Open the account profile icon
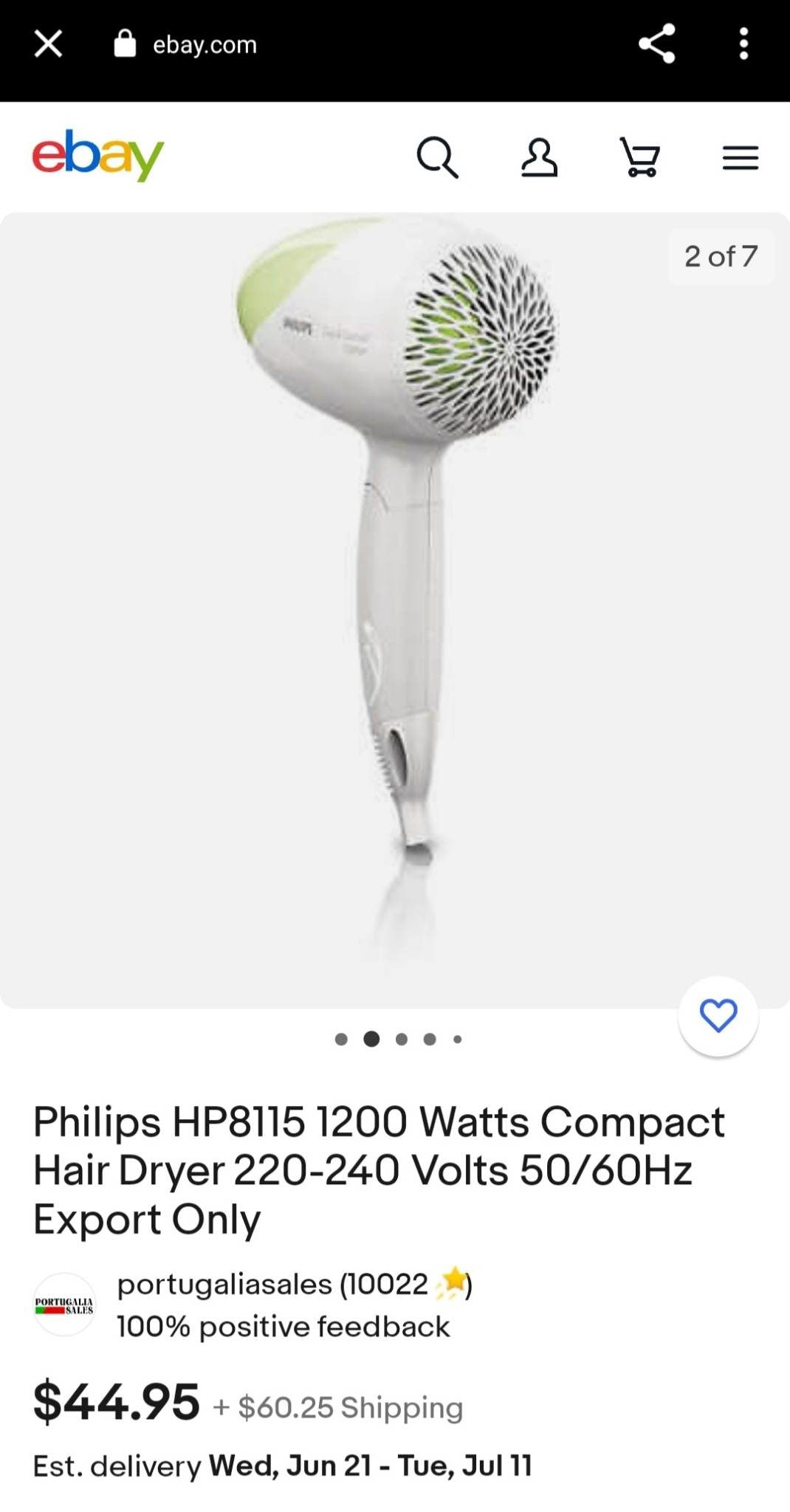 [539, 157]
